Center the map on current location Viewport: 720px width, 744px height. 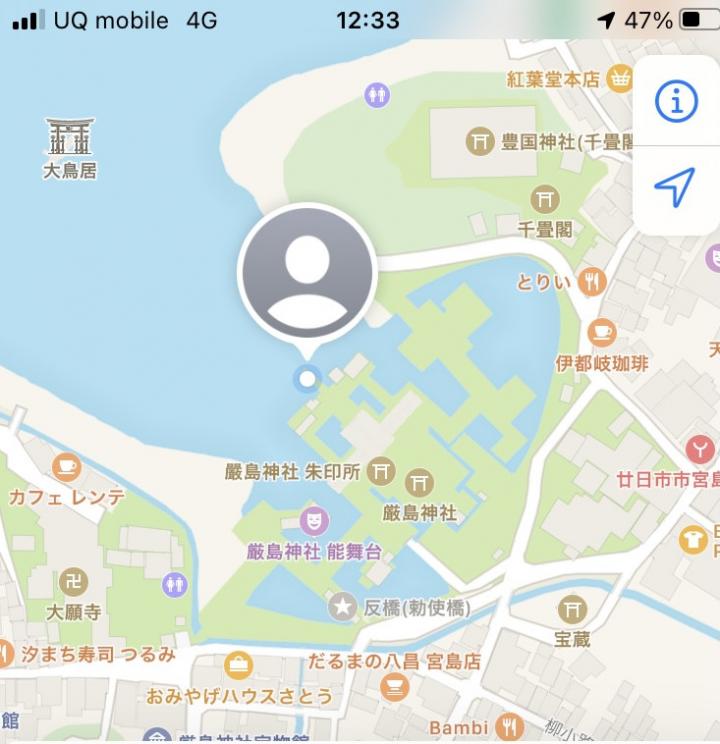[675, 187]
